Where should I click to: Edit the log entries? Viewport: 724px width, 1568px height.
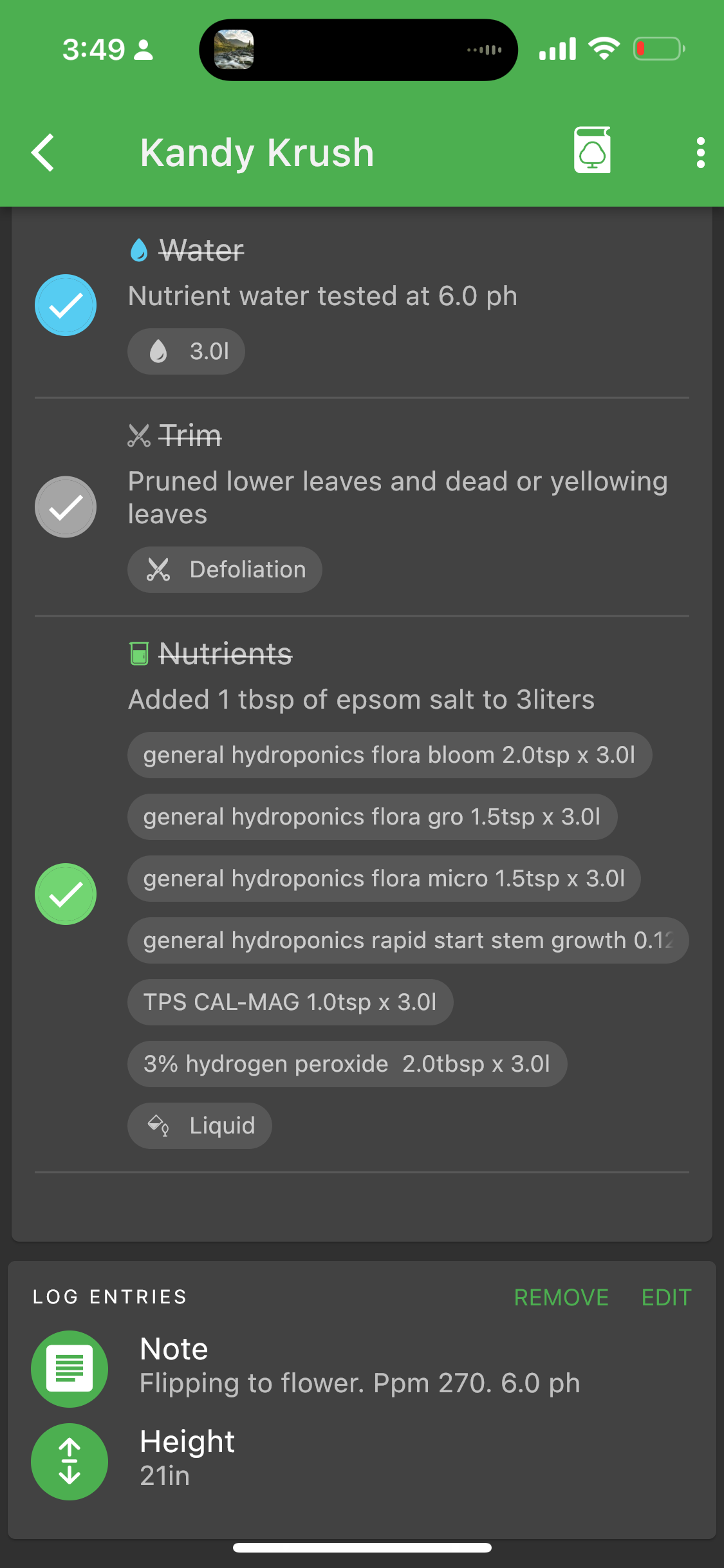coord(666,1297)
